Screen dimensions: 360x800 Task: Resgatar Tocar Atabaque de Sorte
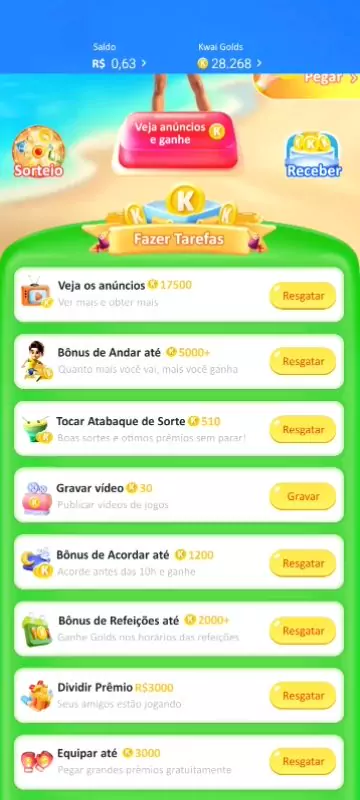point(303,430)
